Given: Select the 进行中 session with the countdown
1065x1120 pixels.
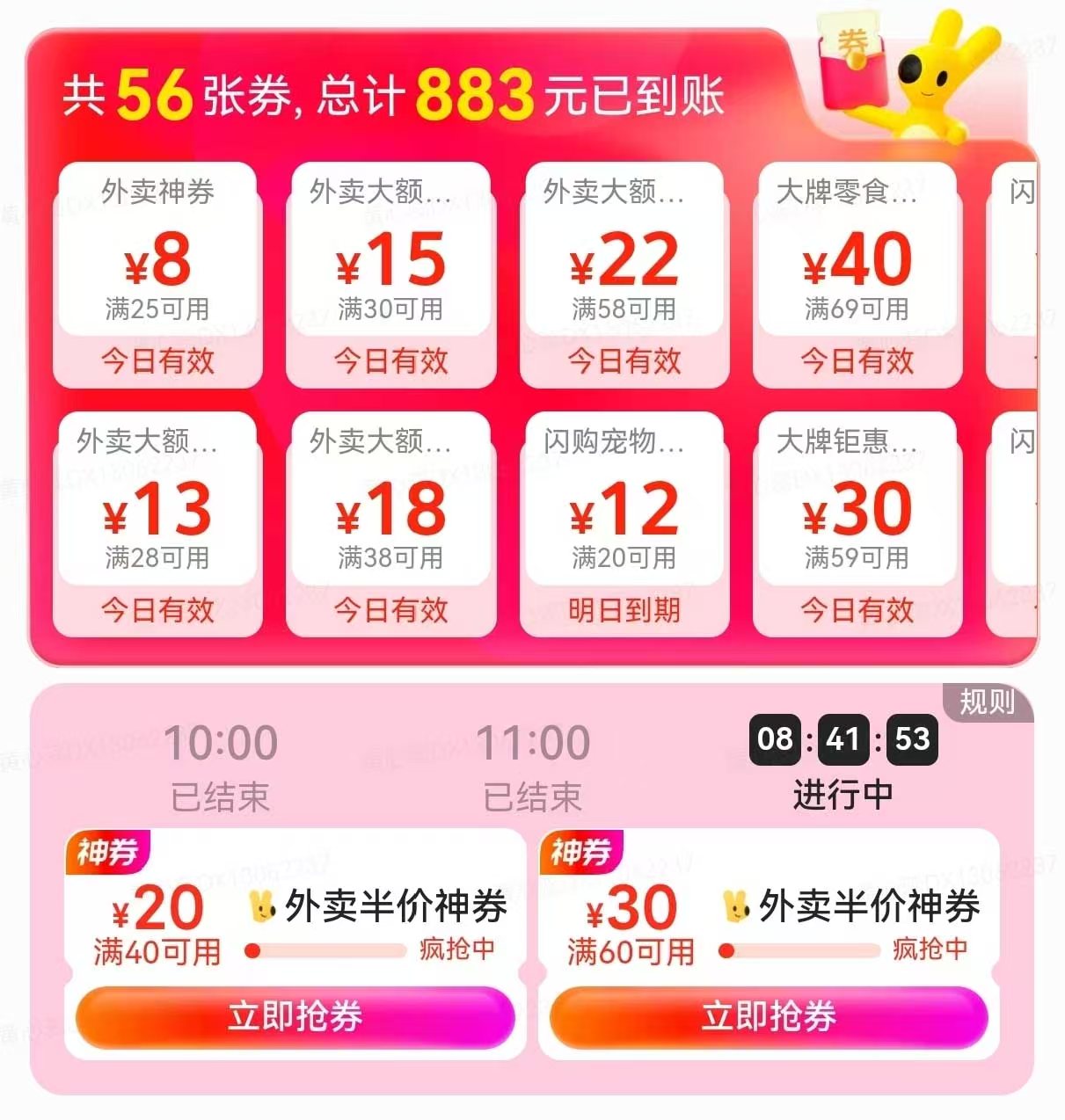Looking at the screenshot, I should (x=842, y=765).
